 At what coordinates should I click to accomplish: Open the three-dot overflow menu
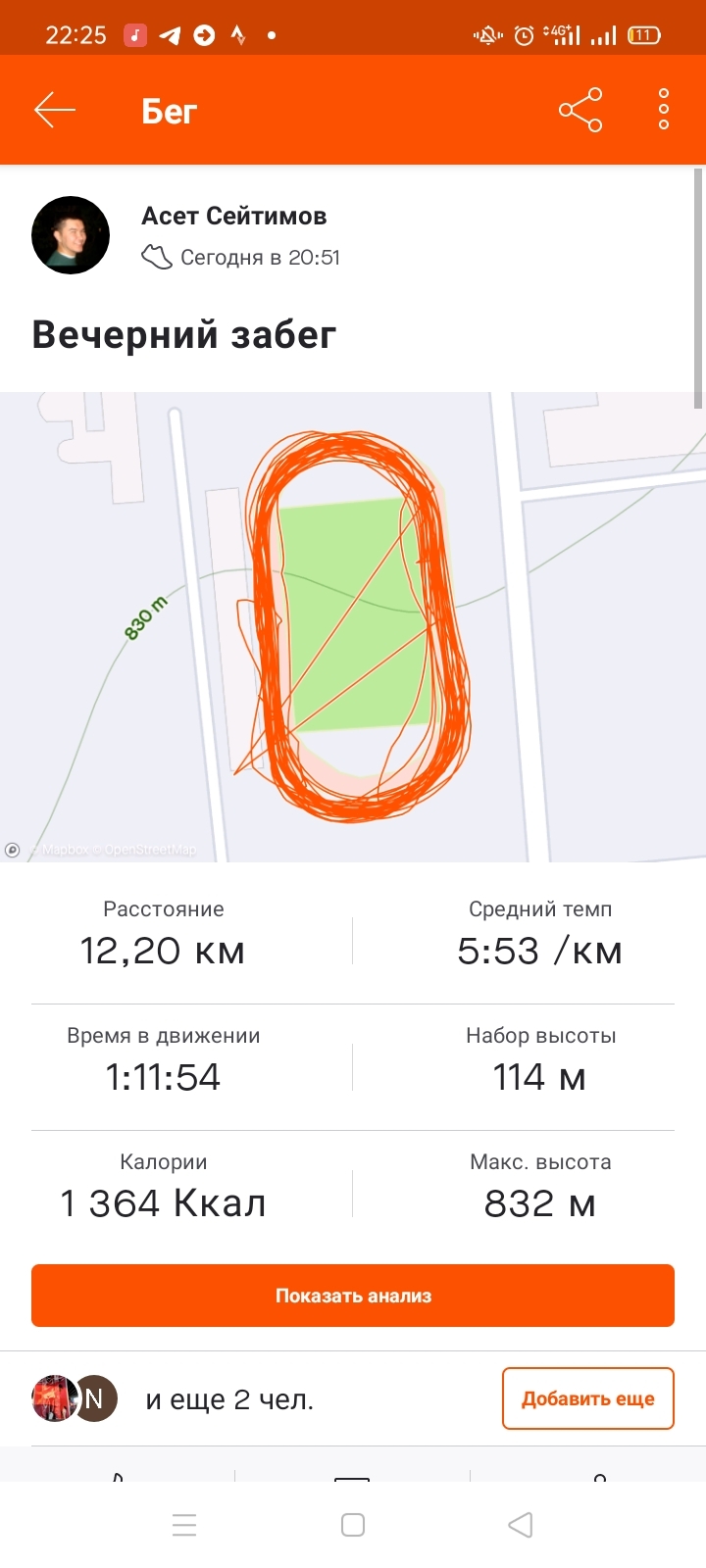coord(664,110)
